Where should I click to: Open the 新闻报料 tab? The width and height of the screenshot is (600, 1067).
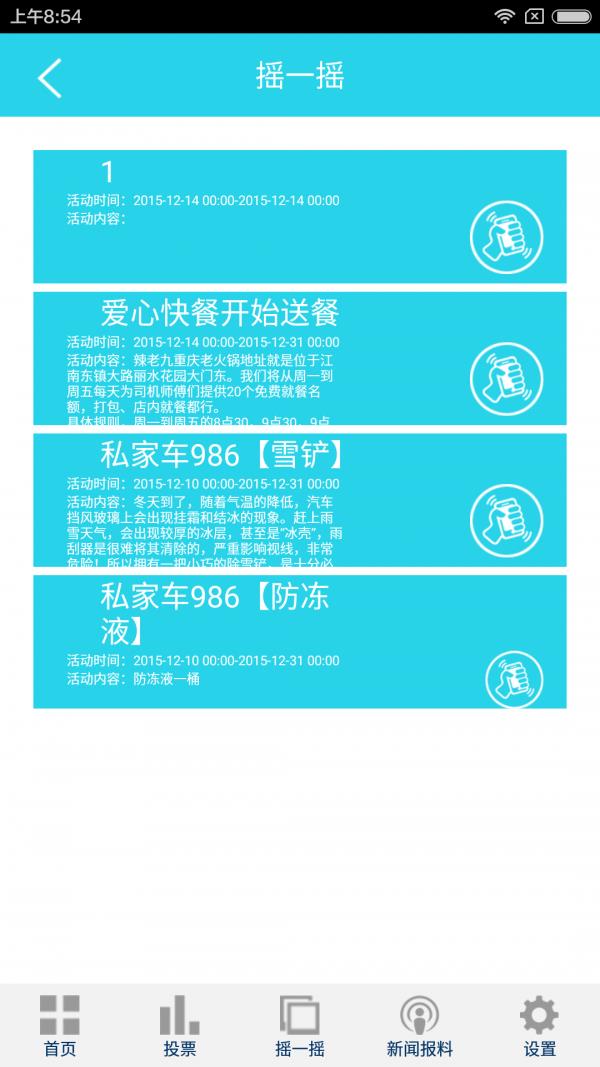[420, 1026]
